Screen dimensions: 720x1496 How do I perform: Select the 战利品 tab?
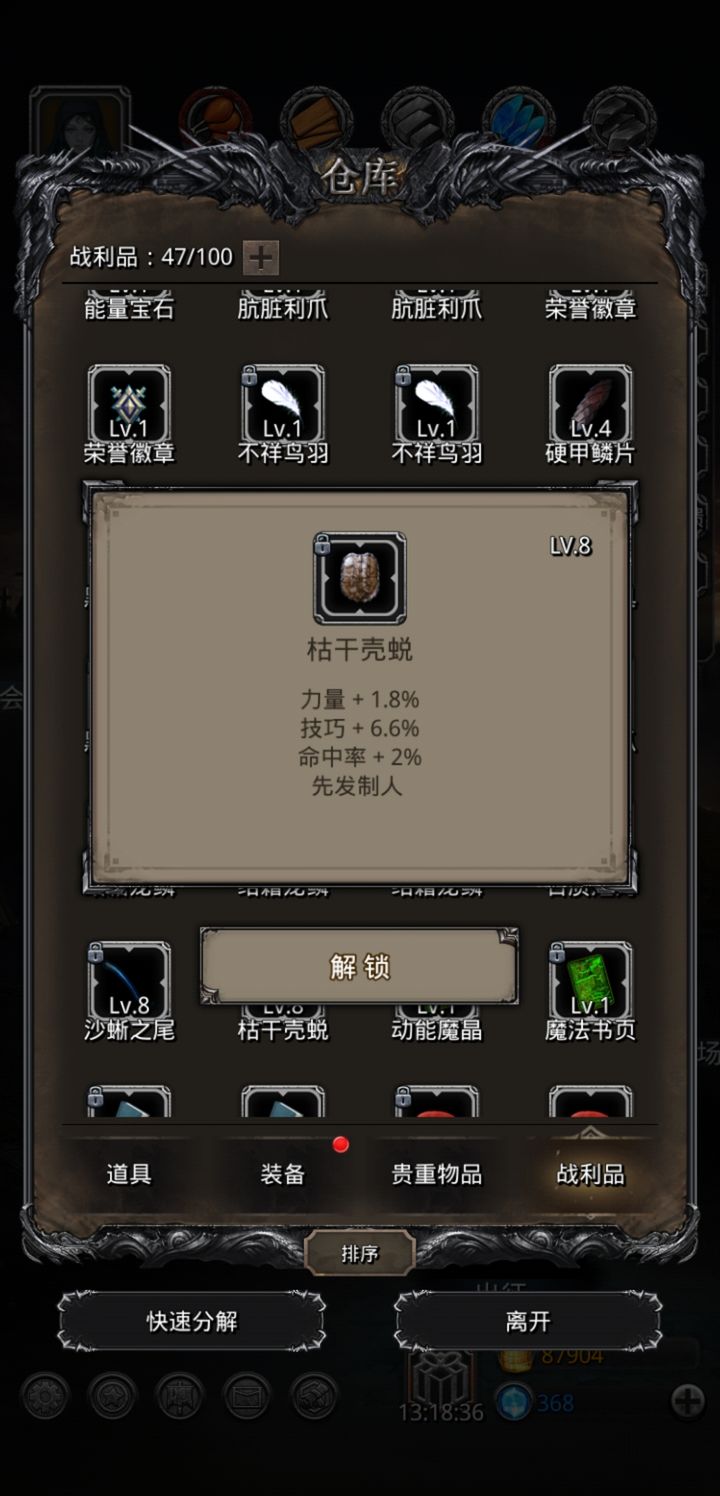590,1174
